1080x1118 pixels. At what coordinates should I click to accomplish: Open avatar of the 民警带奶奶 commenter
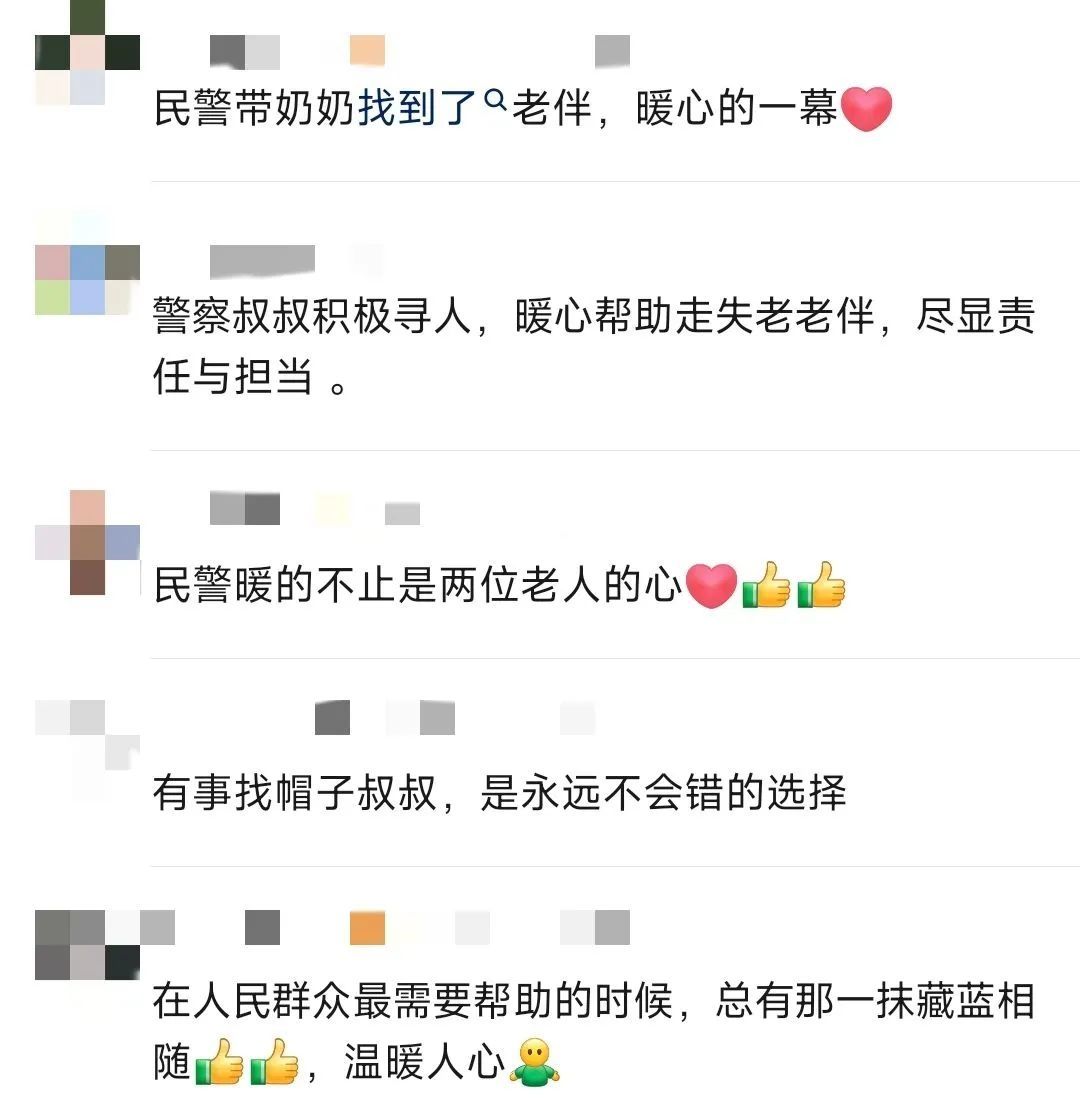tap(86, 53)
